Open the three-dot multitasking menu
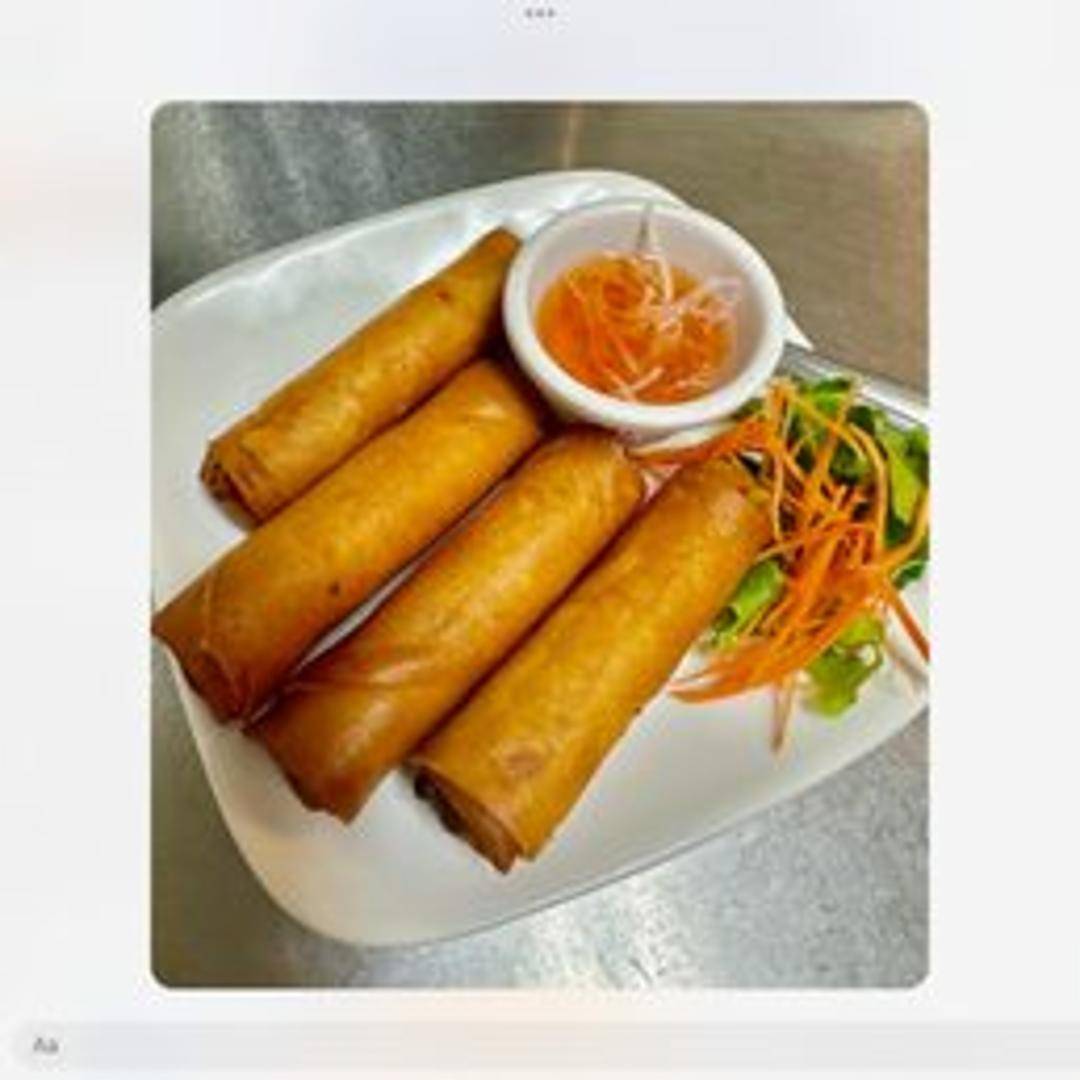Image resolution: width=1080 pixels, height=1080 pixels. point(540,14)
